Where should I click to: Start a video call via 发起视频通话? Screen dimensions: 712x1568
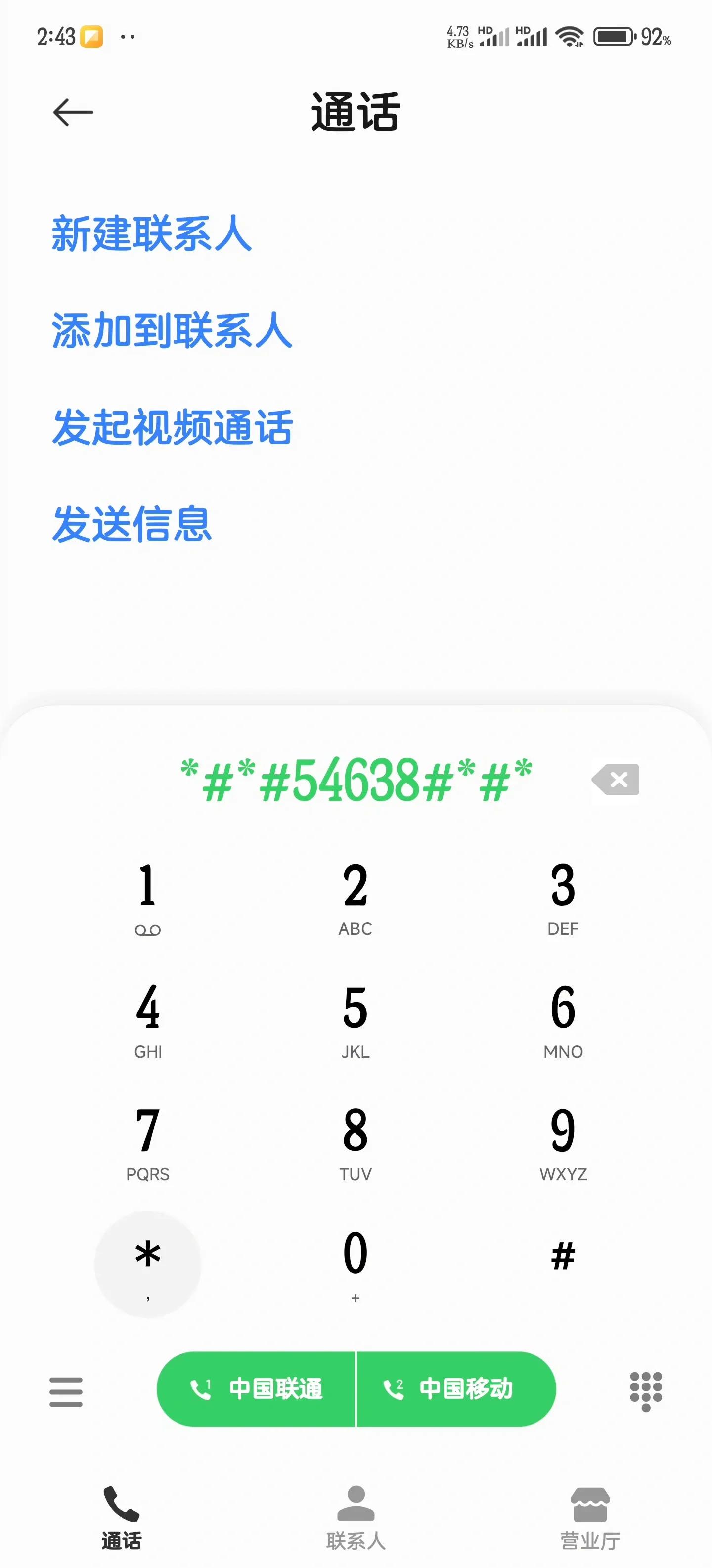click(x=172, y=427)
